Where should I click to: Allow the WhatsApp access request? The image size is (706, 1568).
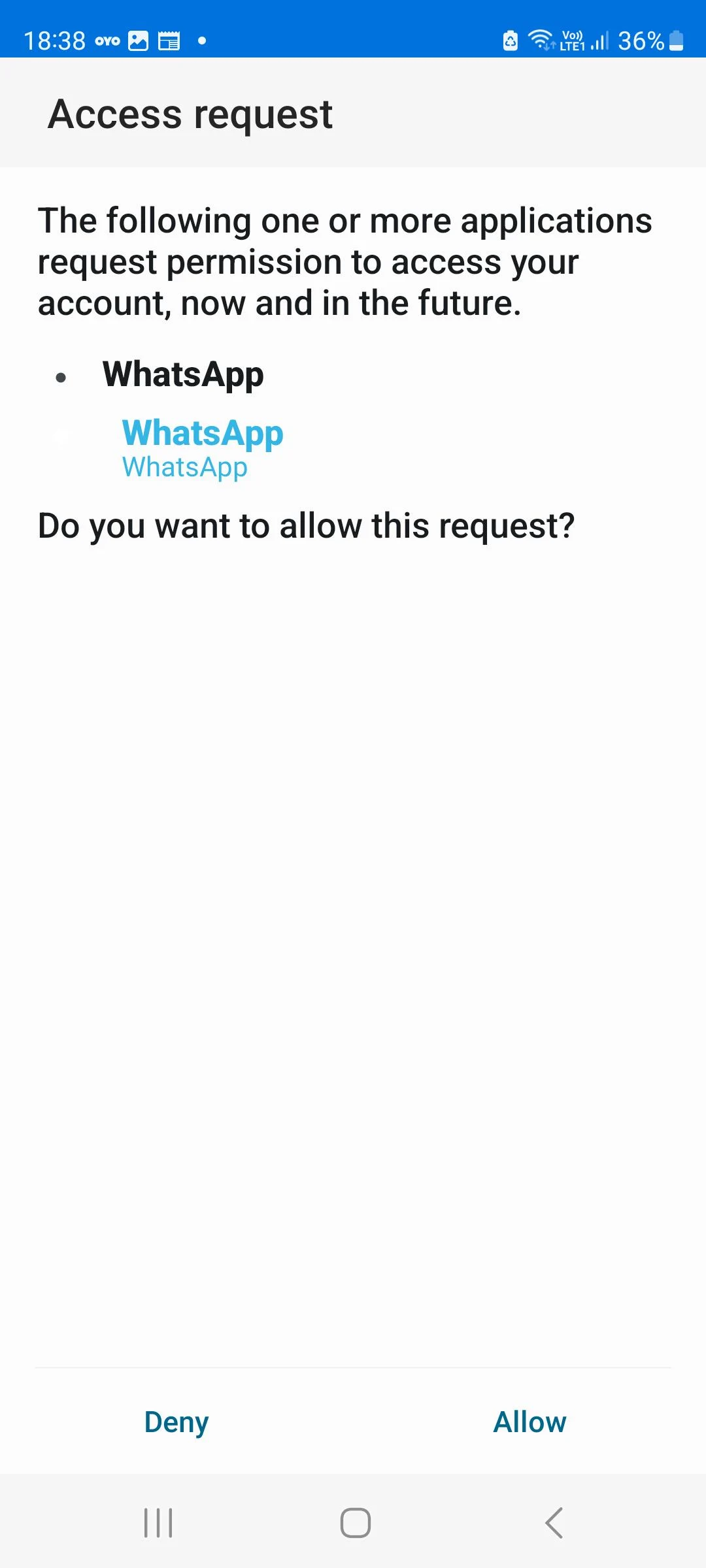[529, 1422]
